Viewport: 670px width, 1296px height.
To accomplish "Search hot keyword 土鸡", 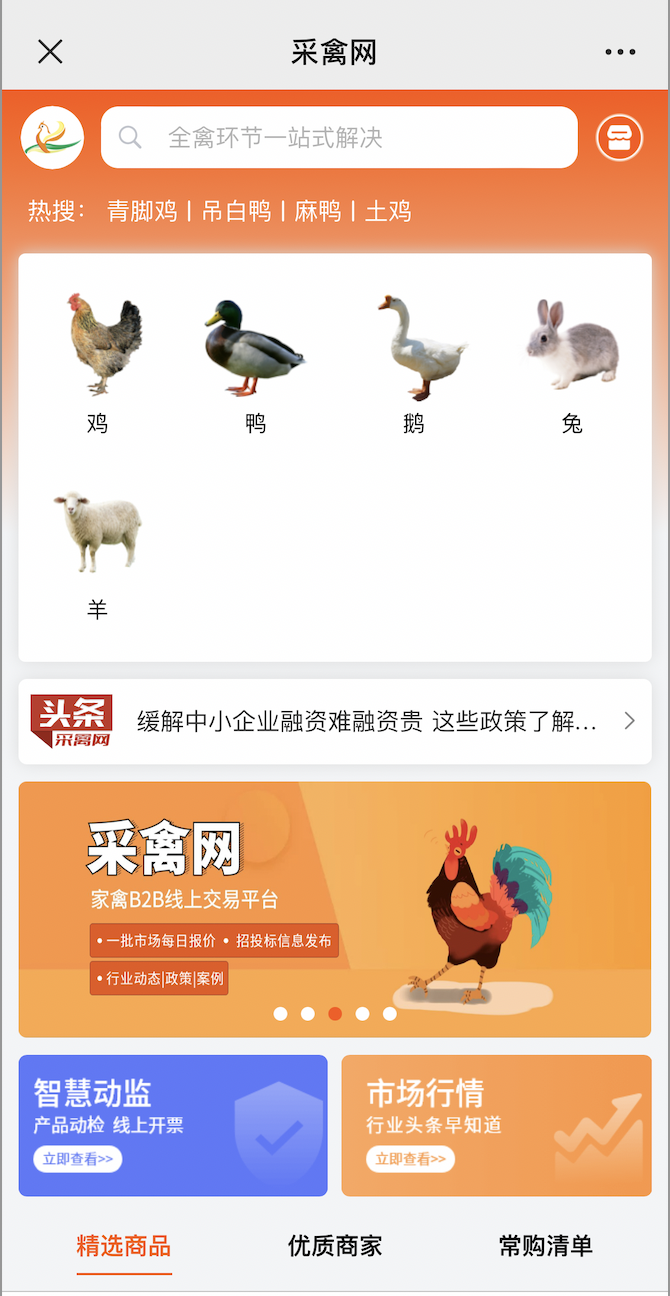I will tap(388, 211).
